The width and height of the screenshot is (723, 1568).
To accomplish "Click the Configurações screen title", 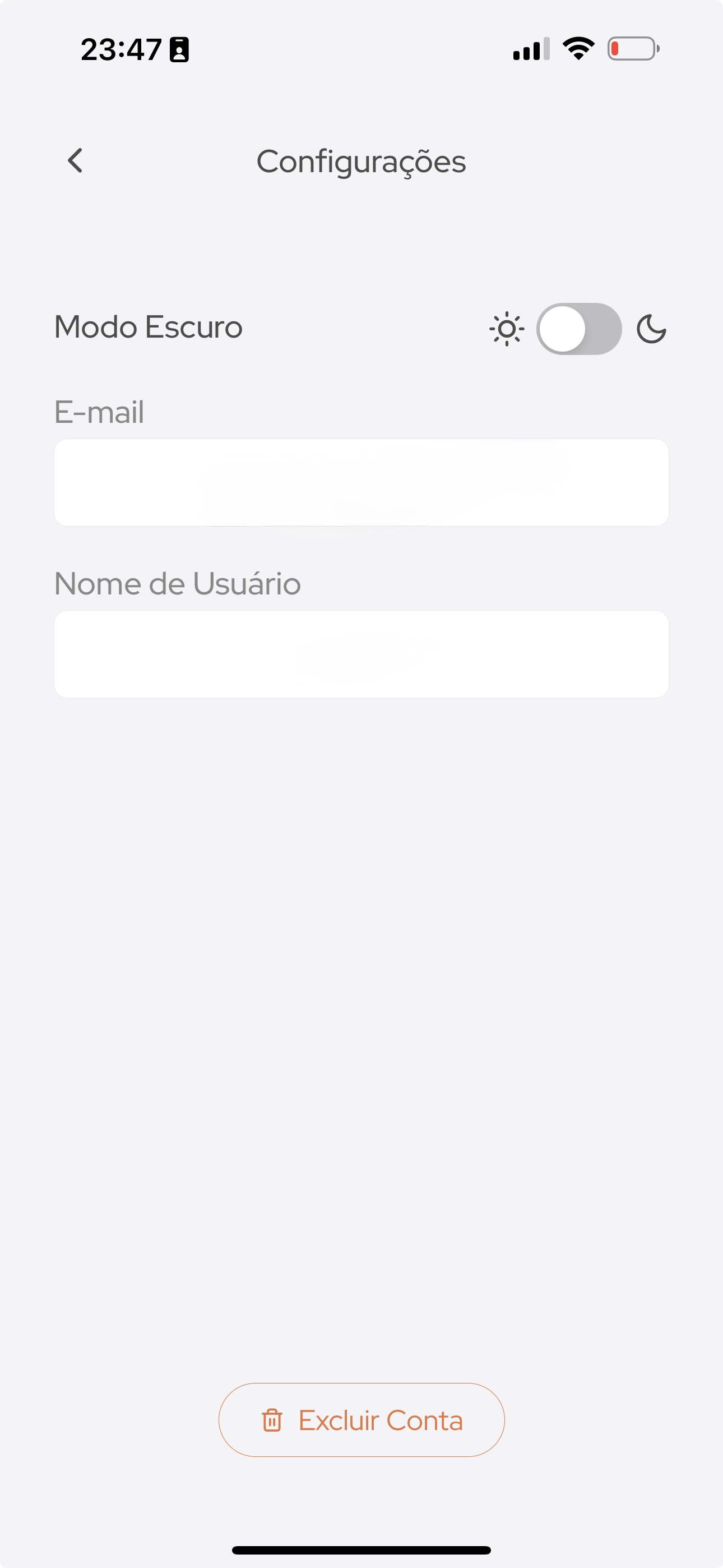I will point(361,161).
